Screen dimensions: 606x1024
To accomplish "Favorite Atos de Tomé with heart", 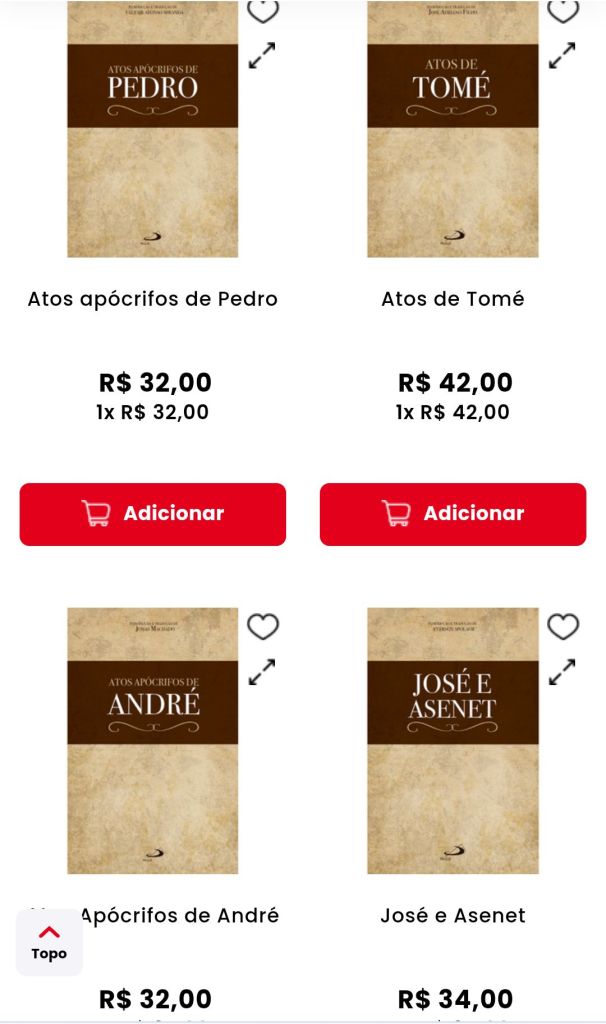I will coord(563,12).
